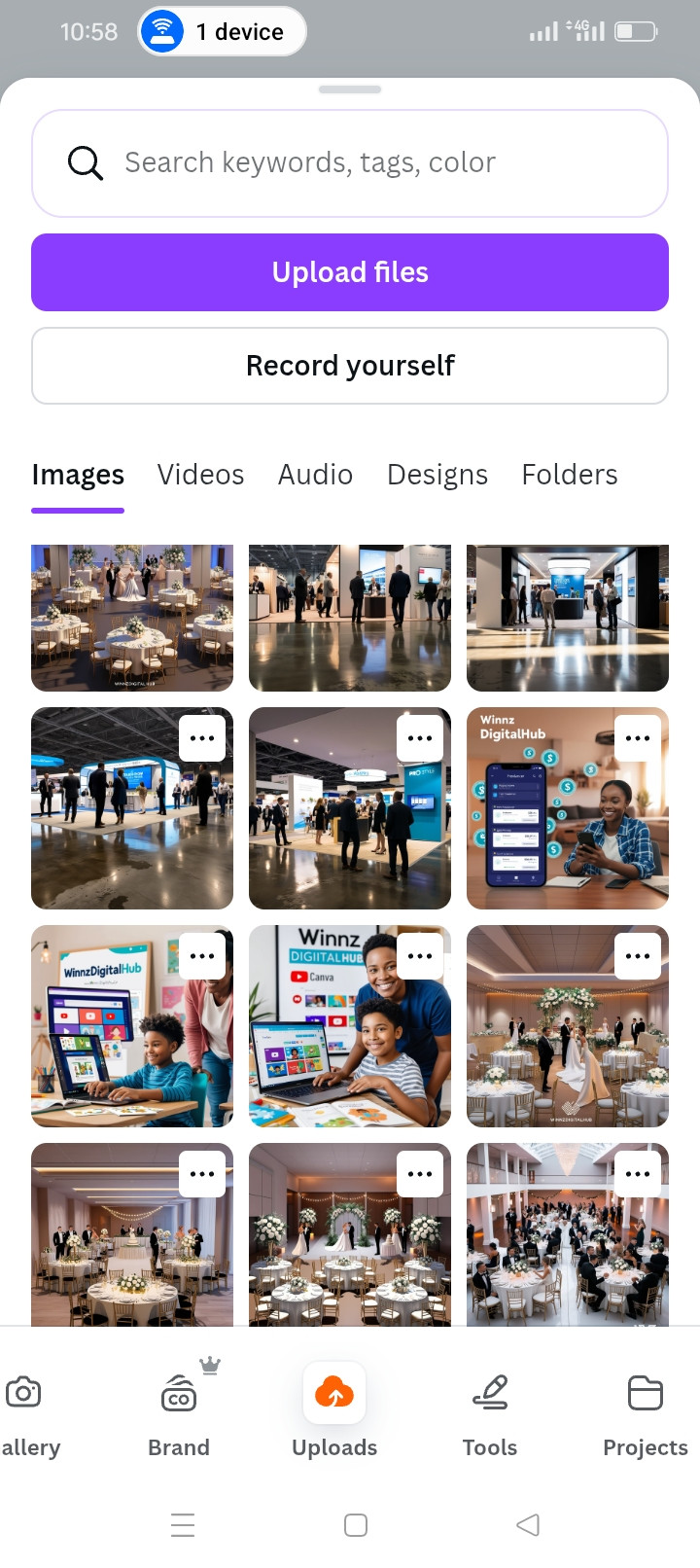
Task: Go back with the system back button
Action: [x=528, y=1524]
